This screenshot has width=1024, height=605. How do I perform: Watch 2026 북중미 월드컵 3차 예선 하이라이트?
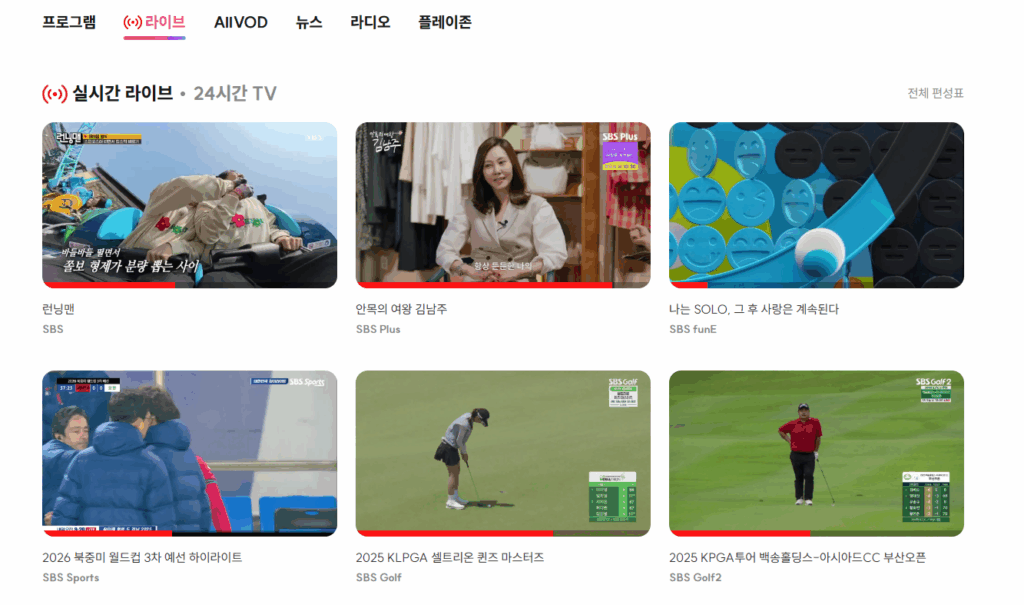[x=189, y=453]
